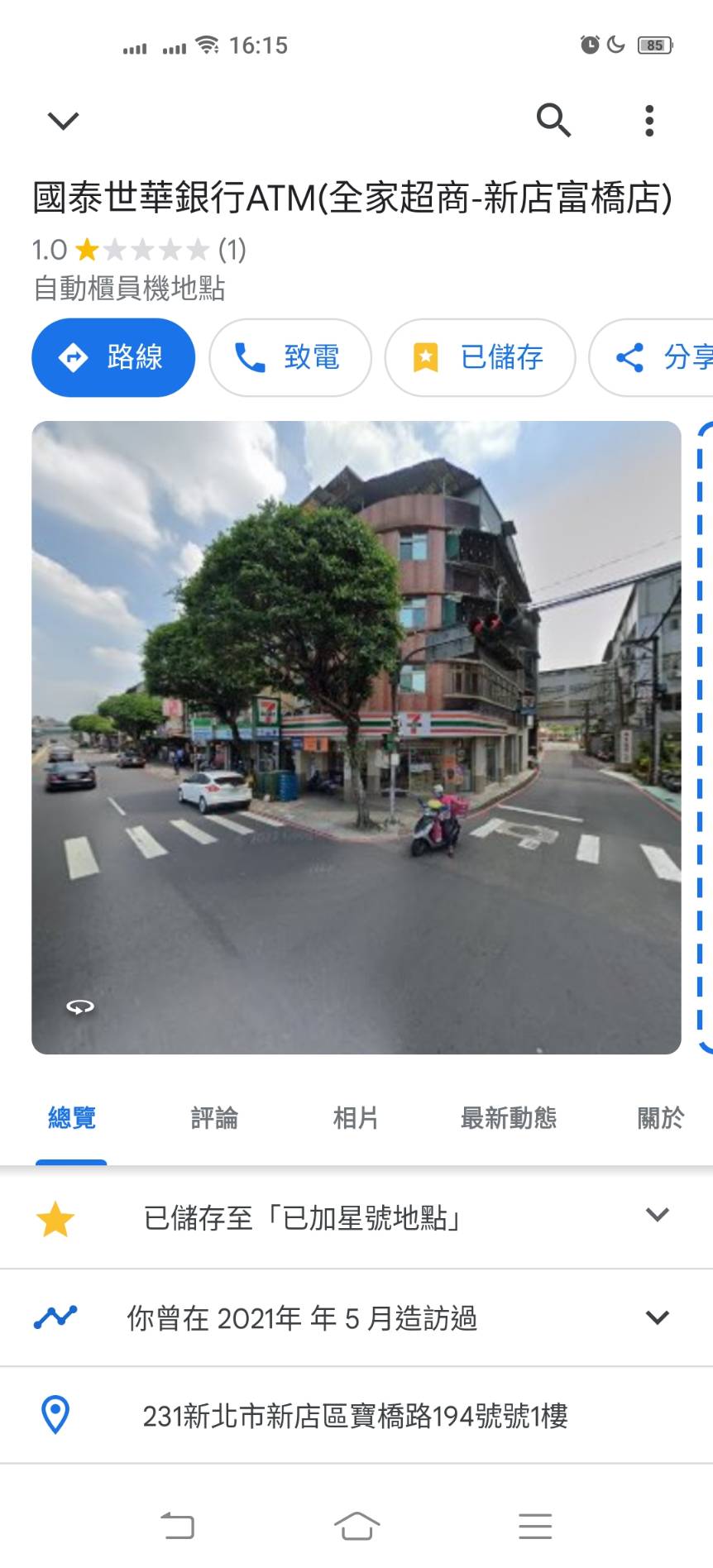Open search with the magnifier icon

coord(553,121)
